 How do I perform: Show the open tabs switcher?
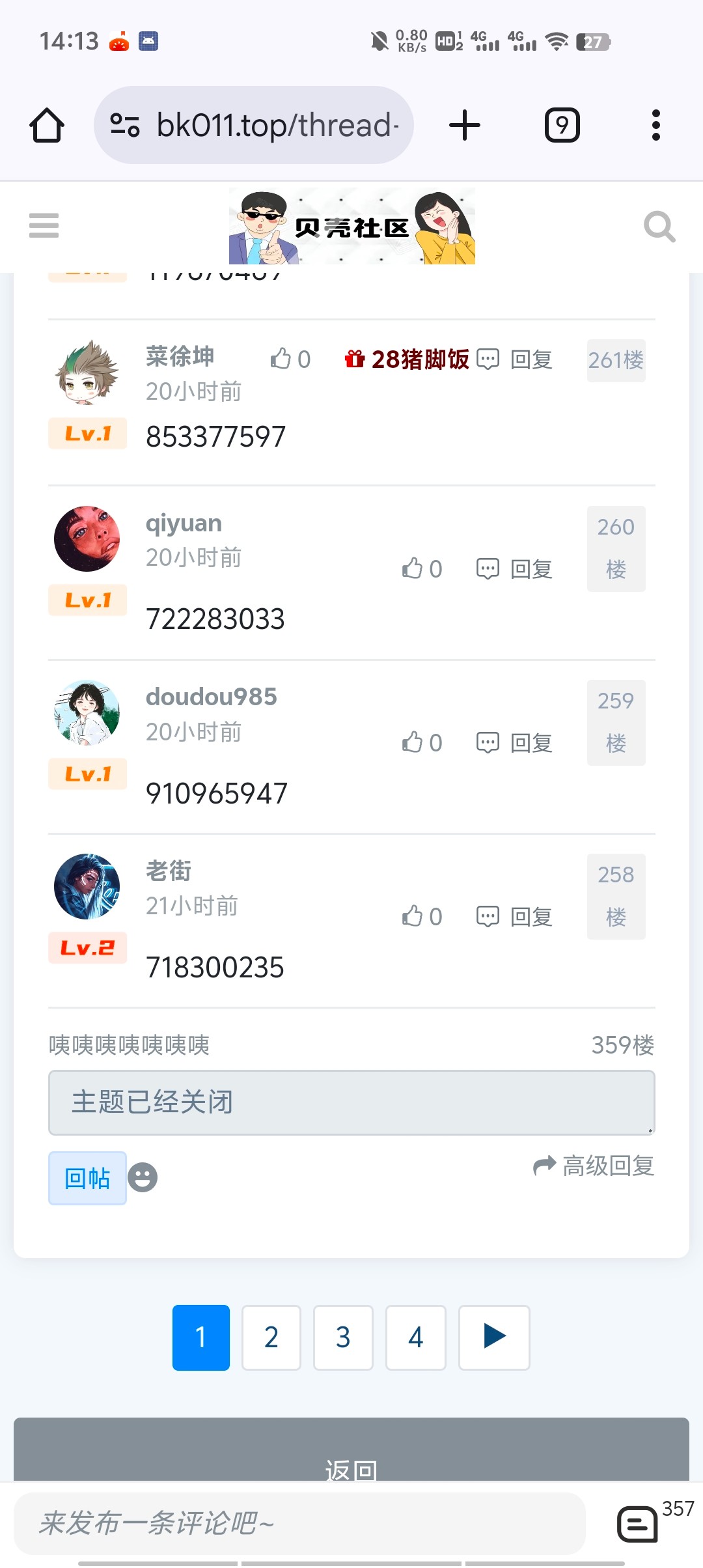[x=562, y=125]
